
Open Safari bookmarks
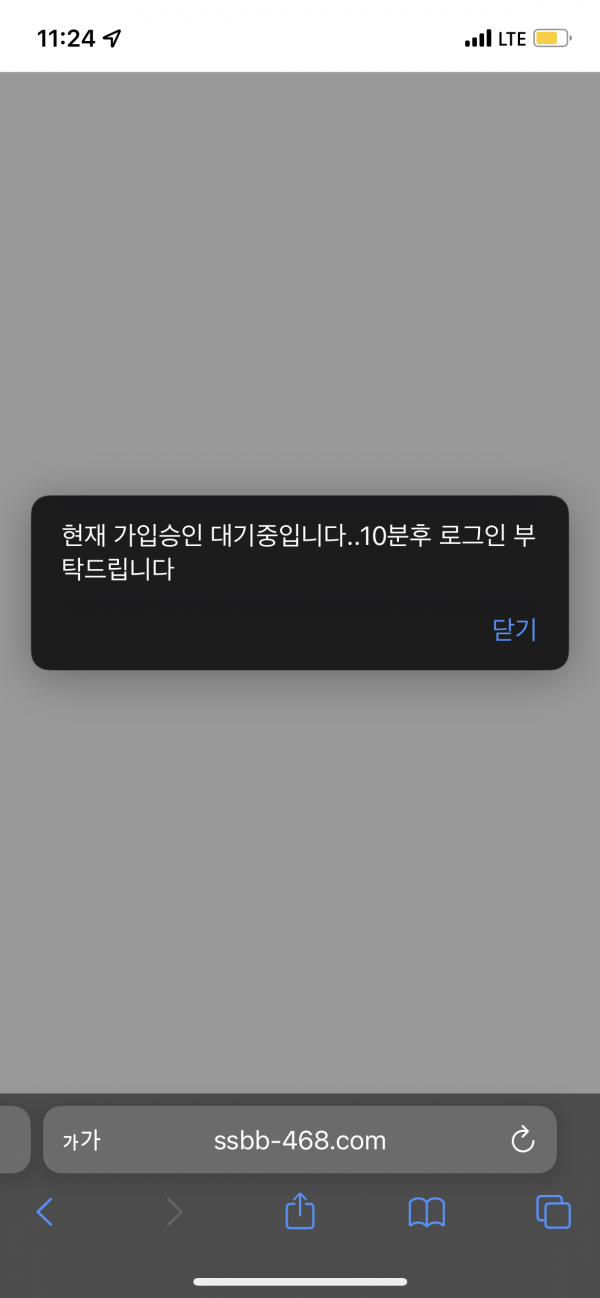[427, 1212]
